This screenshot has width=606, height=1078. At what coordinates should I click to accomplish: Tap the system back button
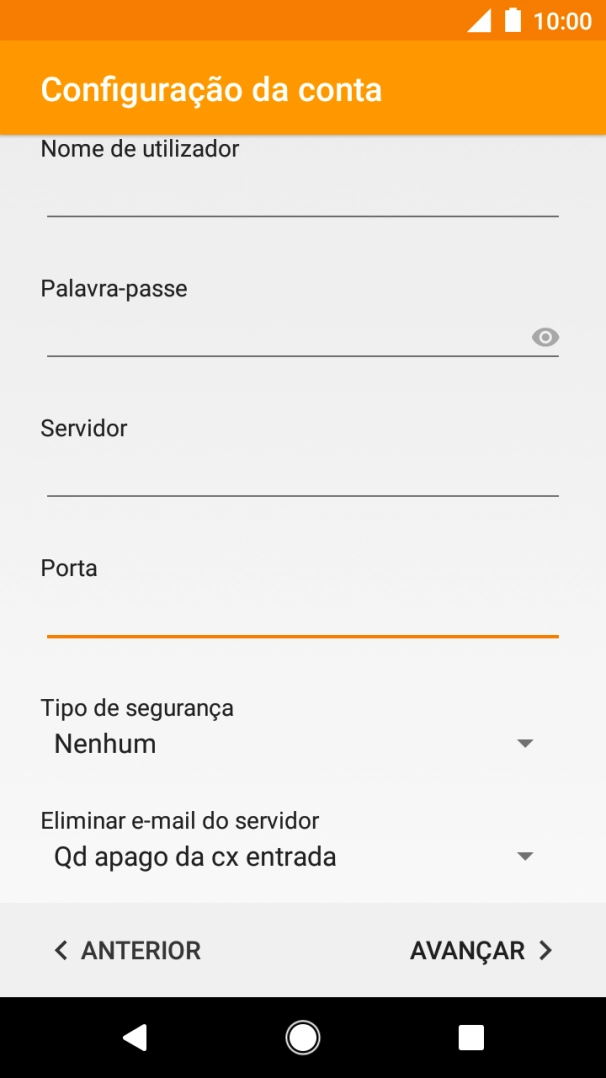coord(135,1038)
